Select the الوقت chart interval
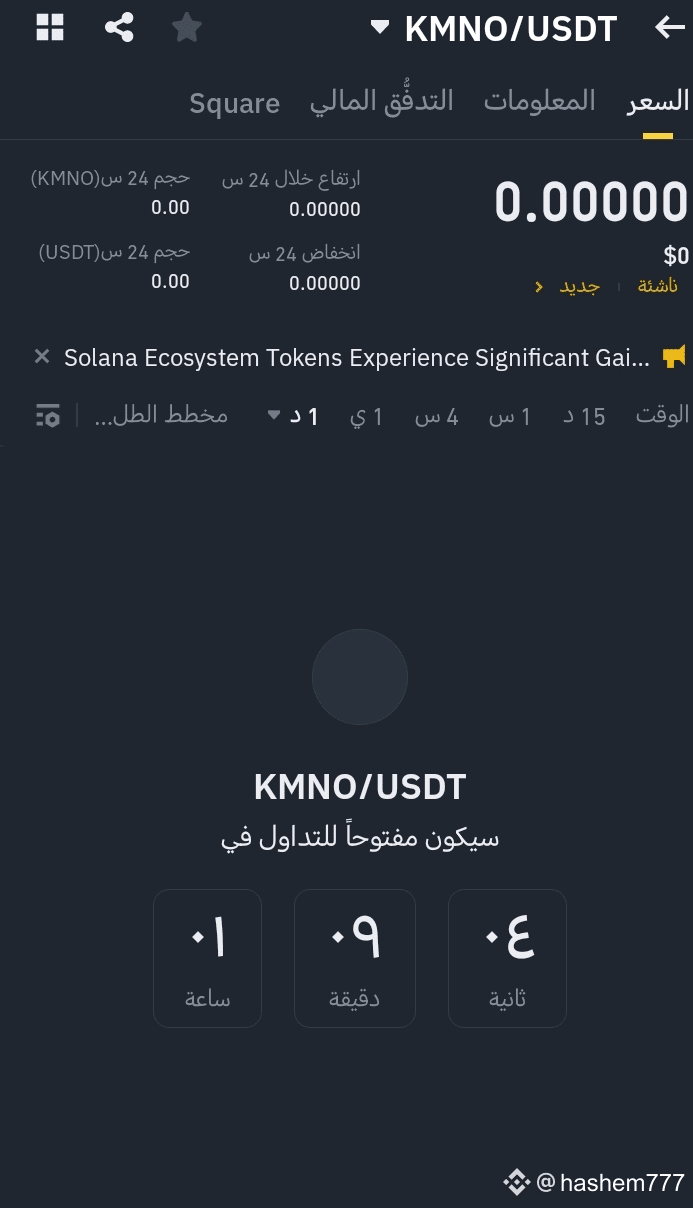Image resolution: width=693 pixels, height=1208 pixels. click(x=662, y=415)
